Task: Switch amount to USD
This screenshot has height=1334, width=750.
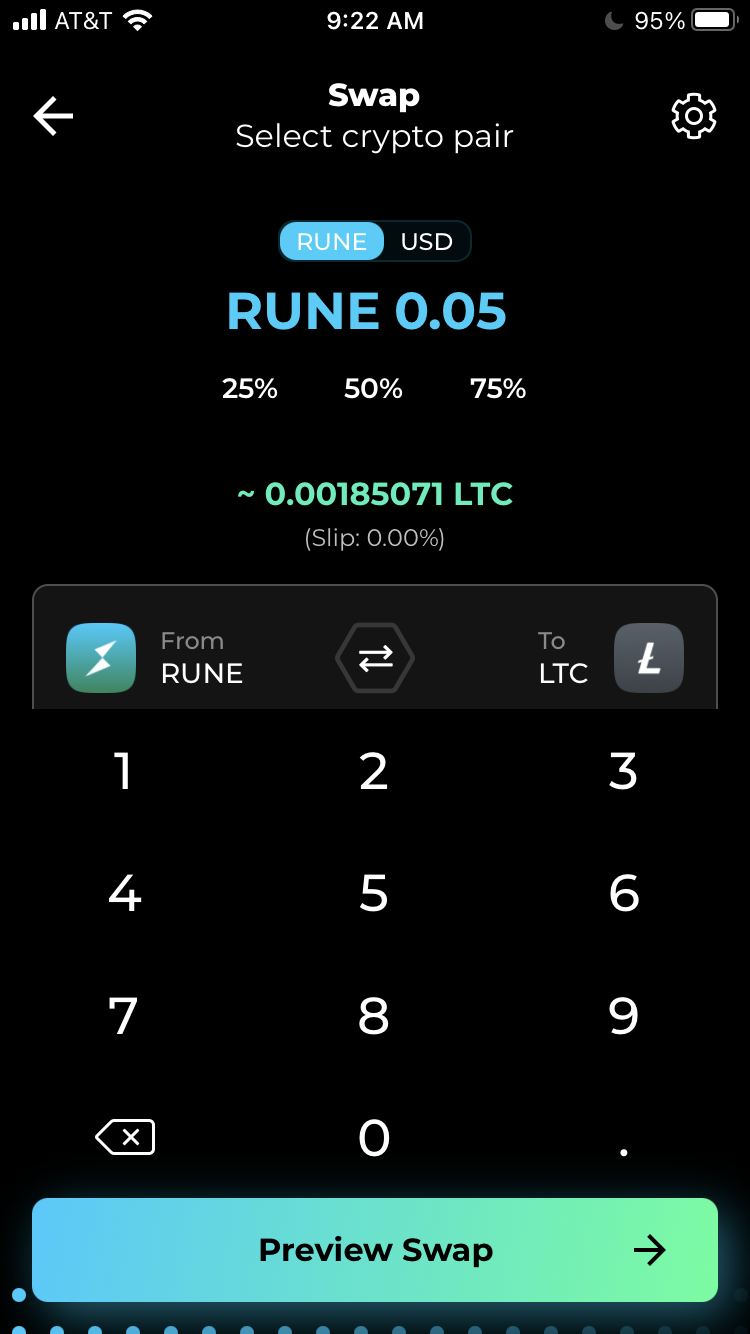Action: 426,242
